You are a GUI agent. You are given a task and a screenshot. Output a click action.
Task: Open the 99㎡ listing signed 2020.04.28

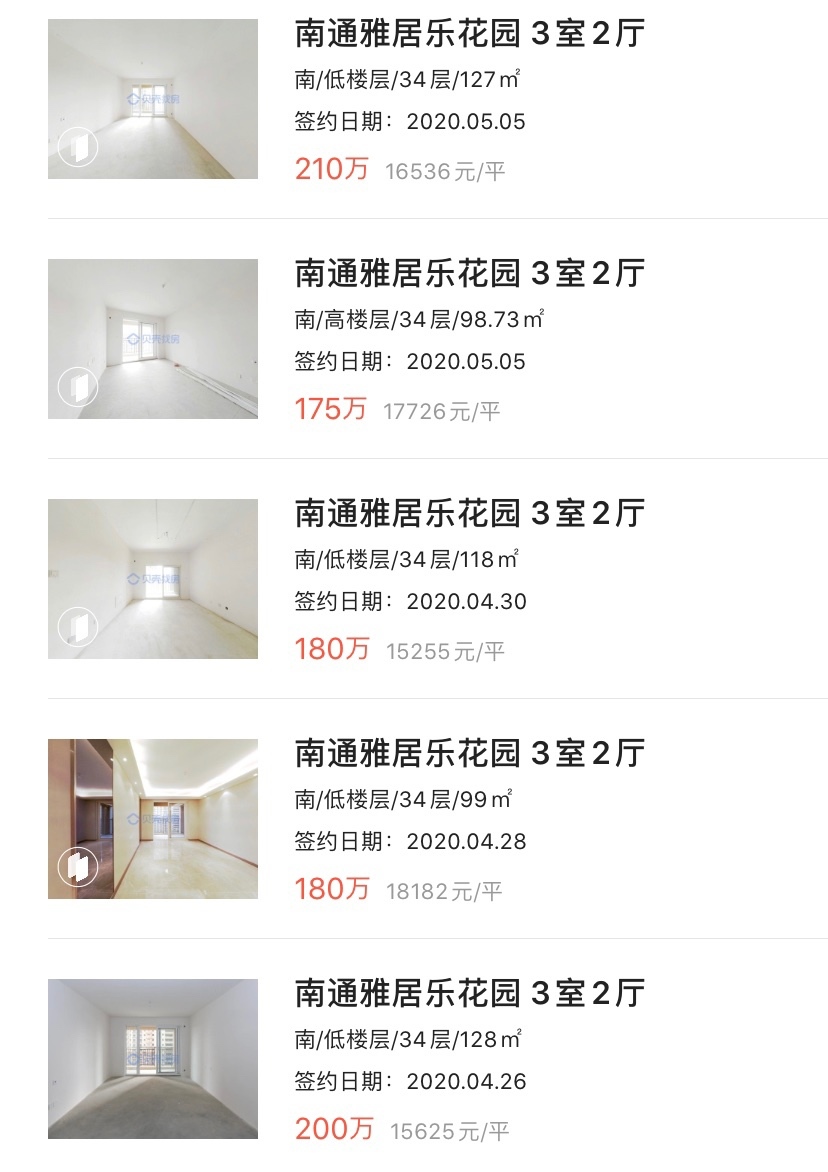click(x=469, y=754)
